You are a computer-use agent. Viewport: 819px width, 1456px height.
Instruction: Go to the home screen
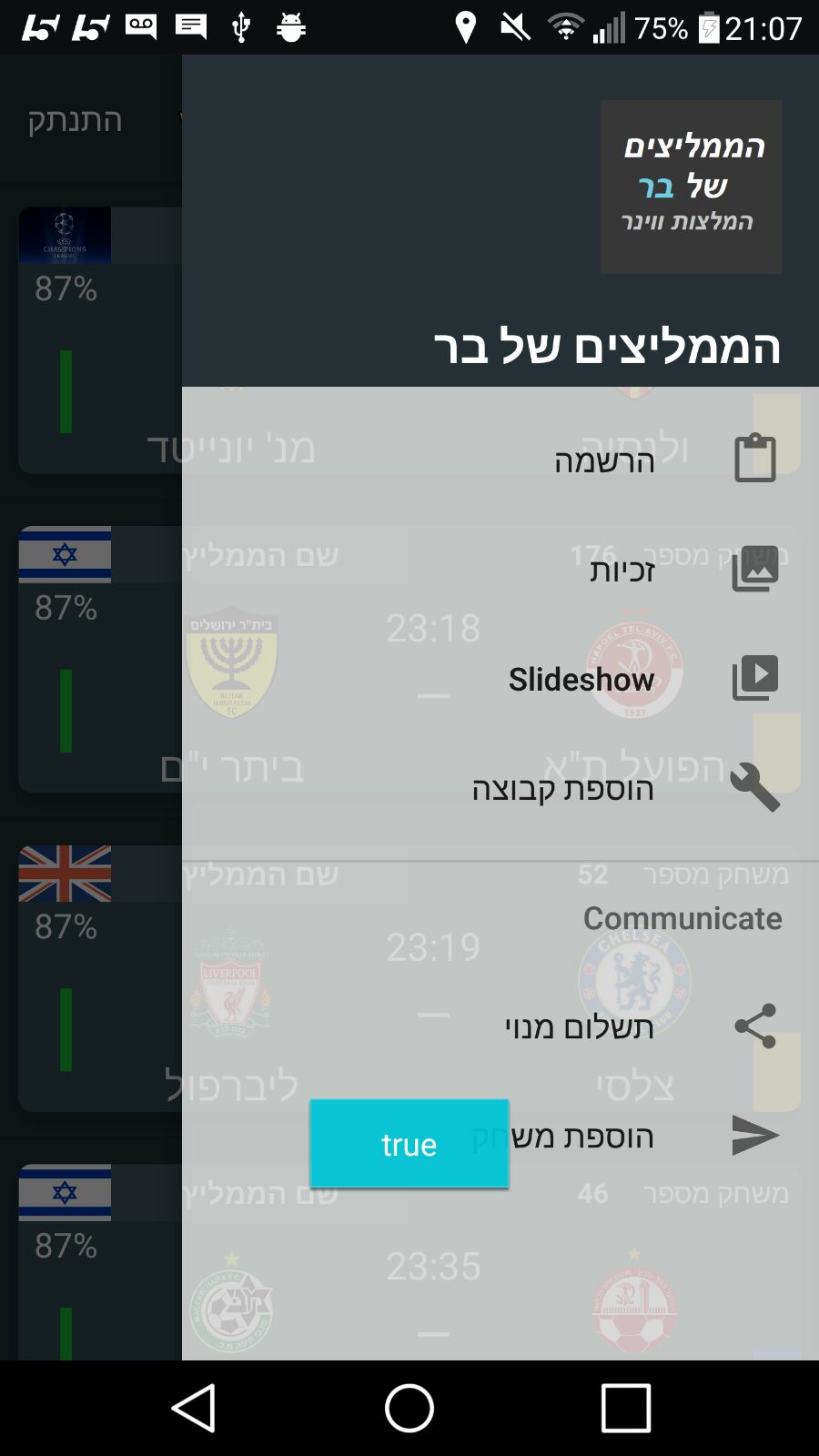[x=409, y=1408]
